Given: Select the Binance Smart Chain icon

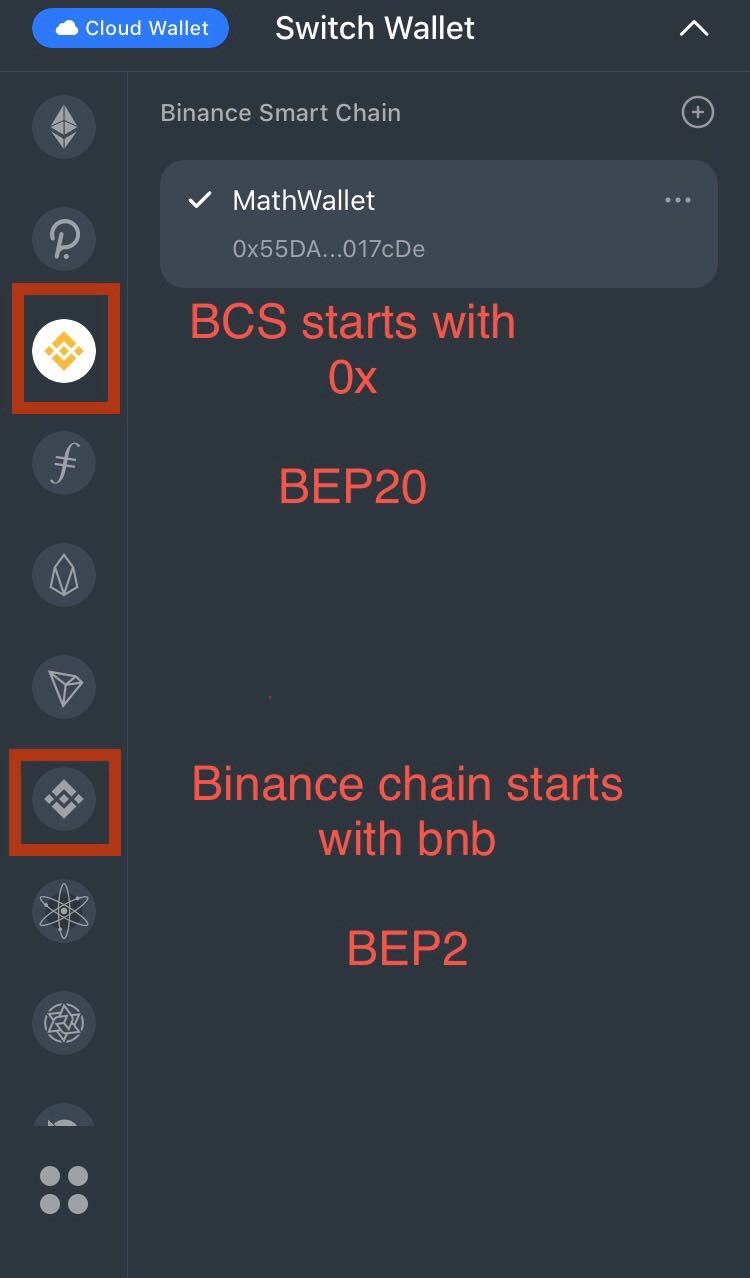Looking at the screenshot, I should pyautogui.click(x=64, y=351).
